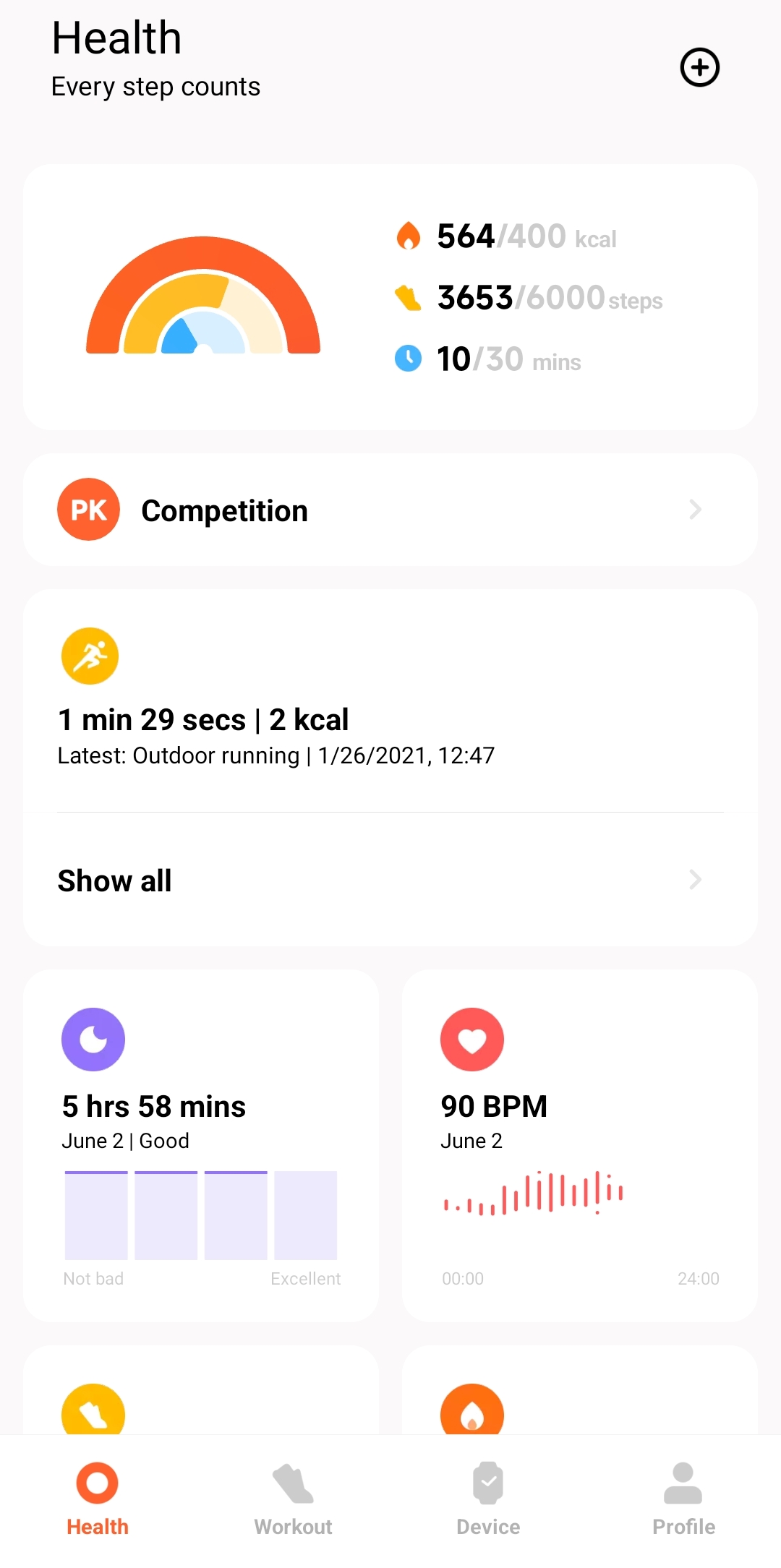The image size is (781, 1568).
Task: Tap the add plus icon
Action: pos(699,68)
